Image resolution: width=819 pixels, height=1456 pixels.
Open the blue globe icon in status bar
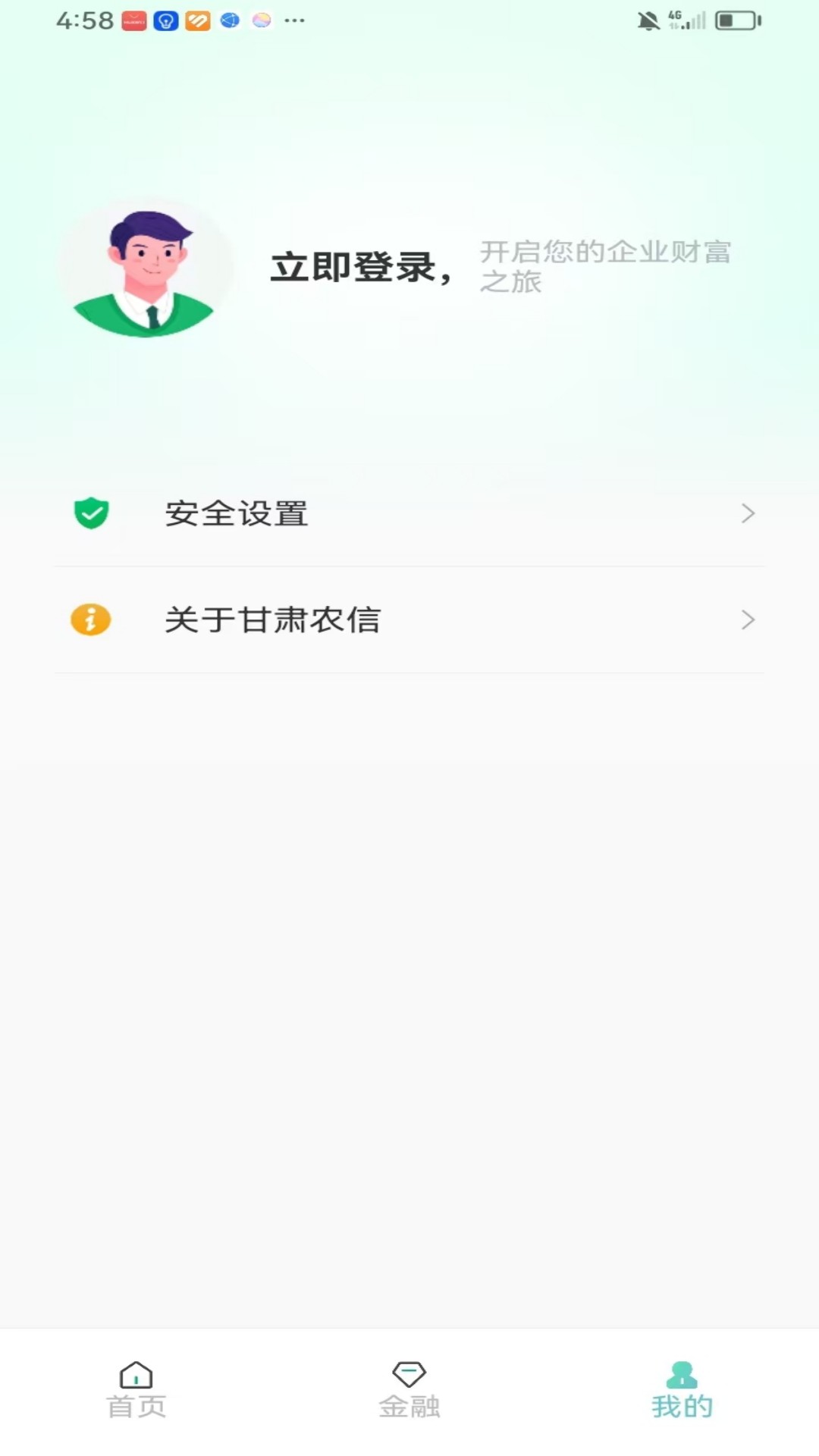pyautogui.click(x=228, y=19)
